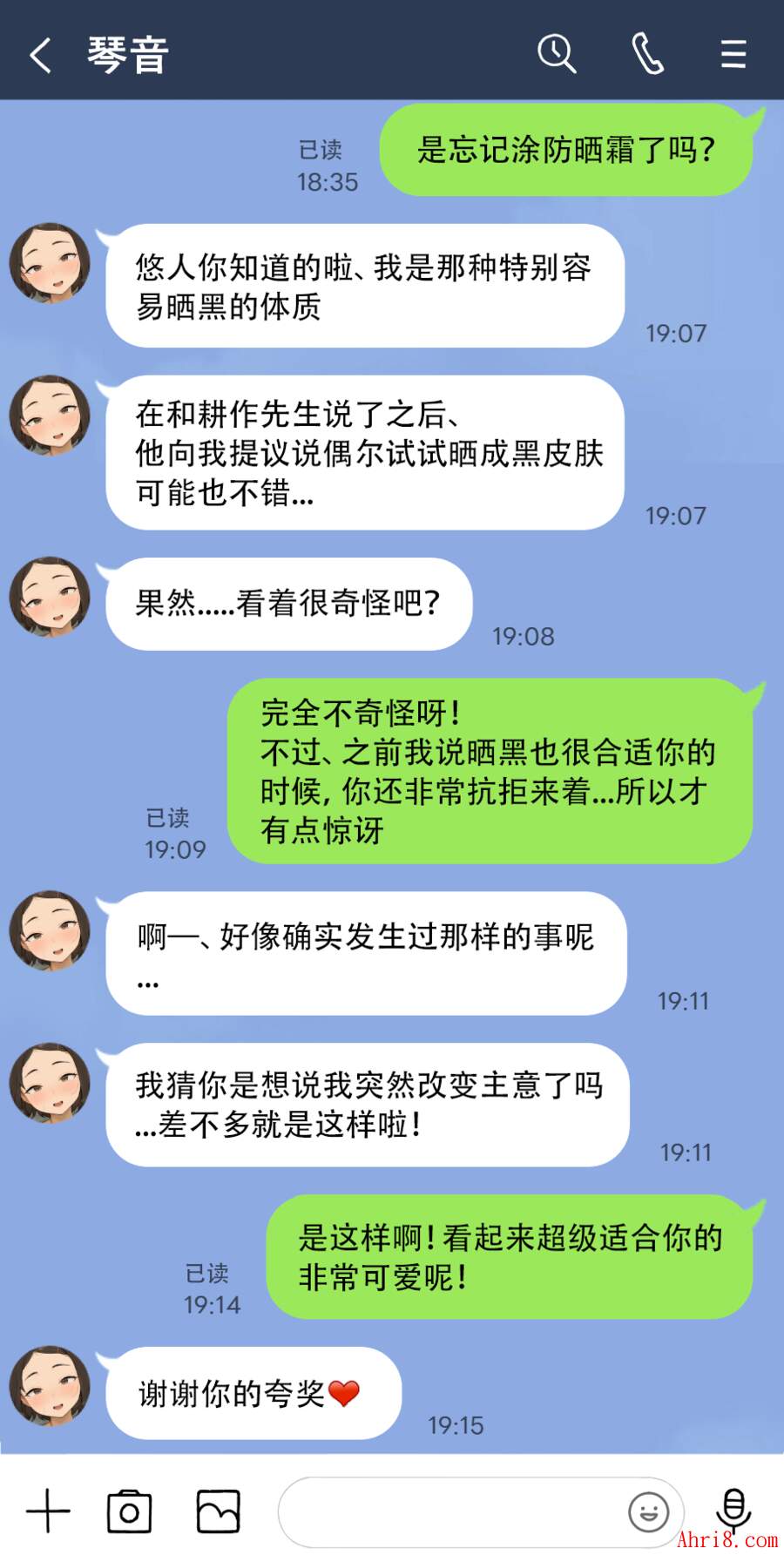
Task: View 琴音's profile from the 19:15 message avatar
Action: (50, 1386)
